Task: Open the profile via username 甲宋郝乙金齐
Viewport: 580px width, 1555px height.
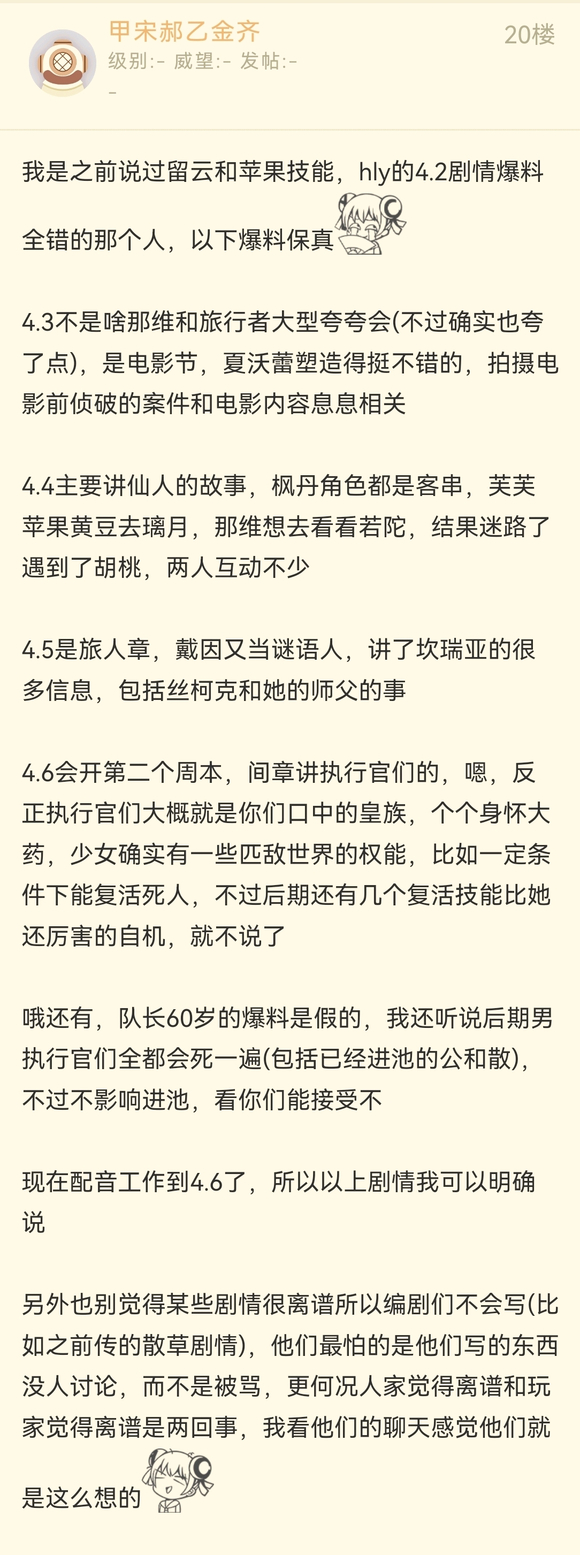Action: click(x=185, y=31)
